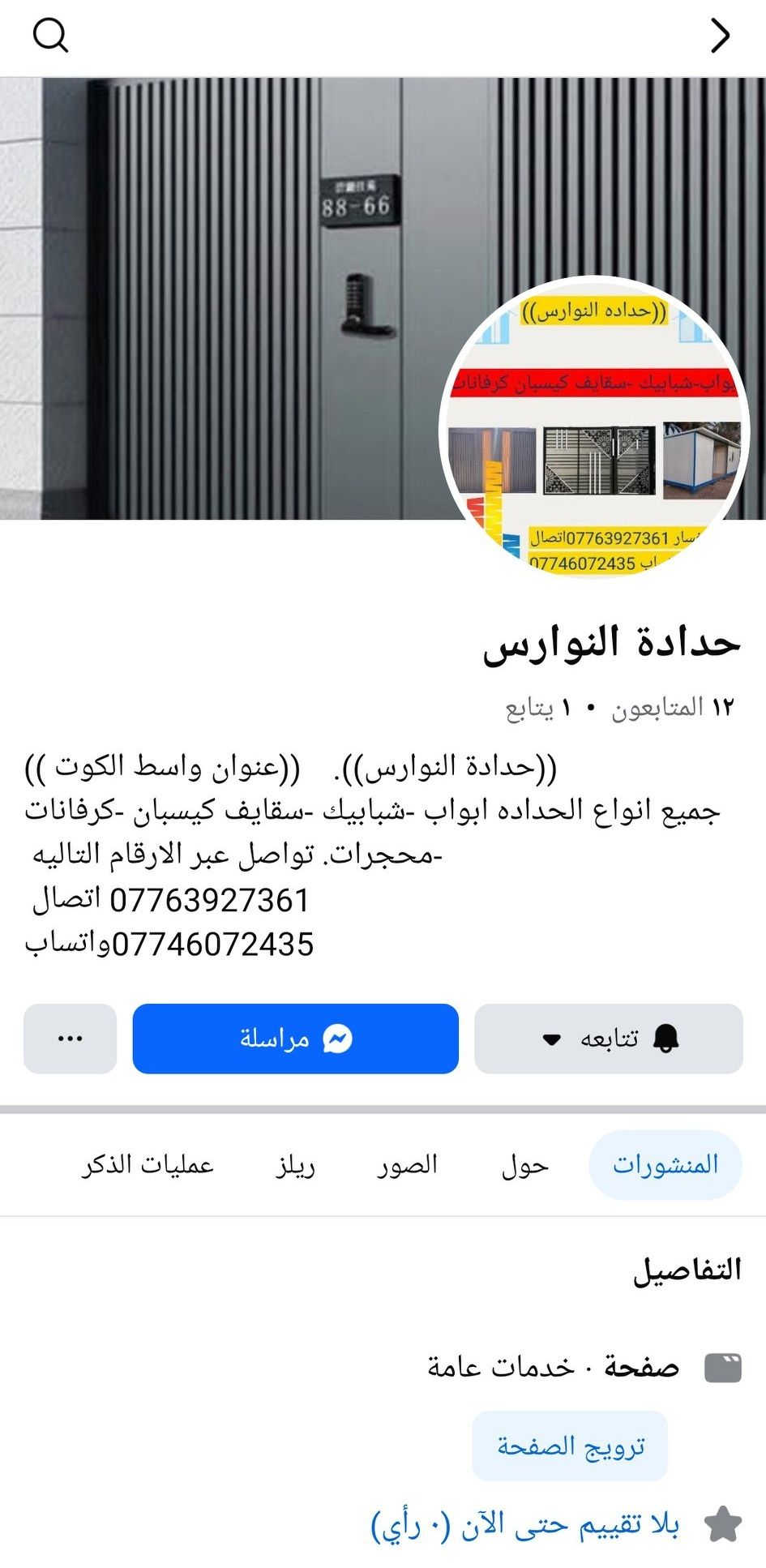Open the بلا تقييم حتى الآن reviews link
This screenshot has height=1568, width=766.
pos(525,1525)
